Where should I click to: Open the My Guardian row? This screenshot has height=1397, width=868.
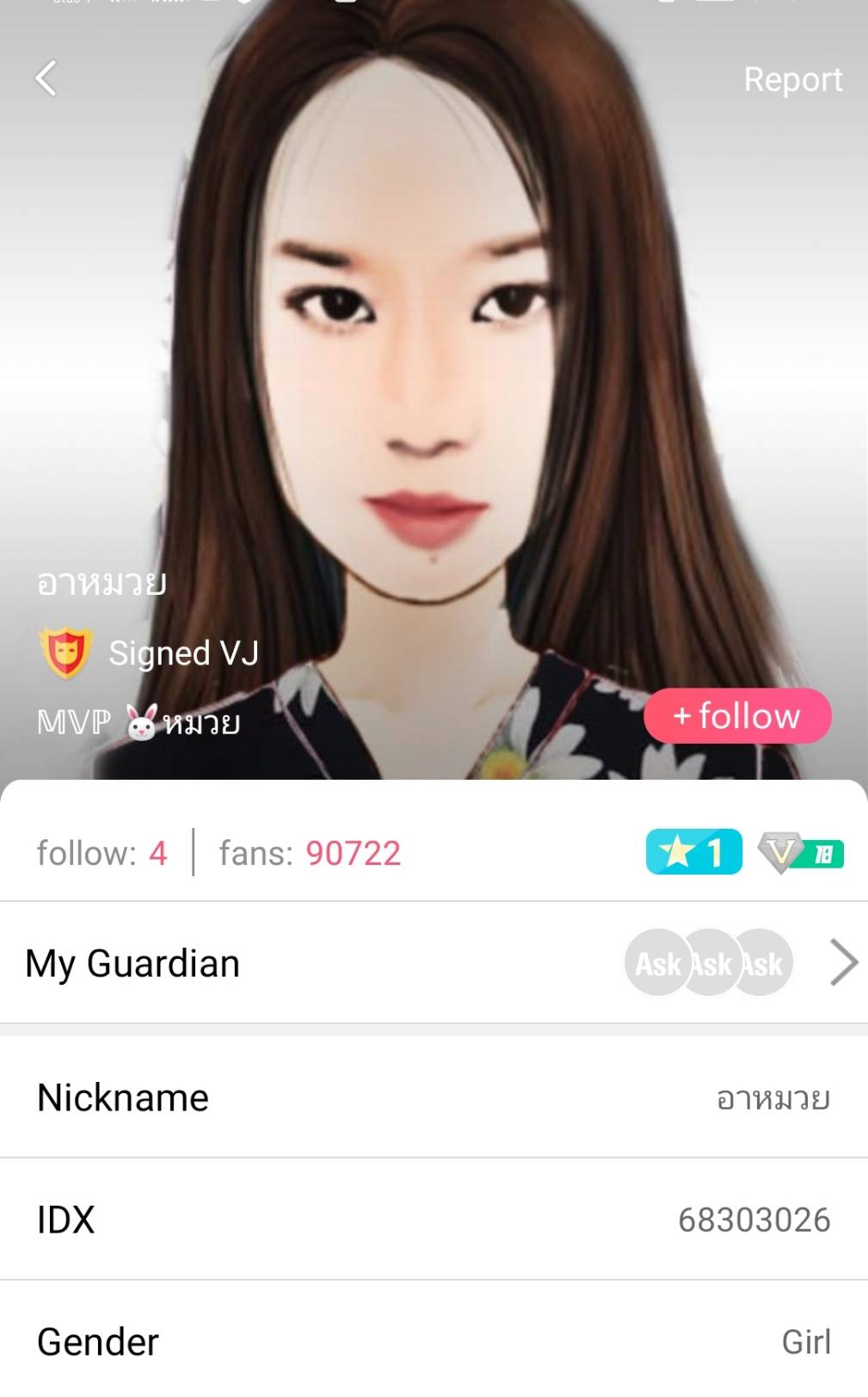coord(434,962)
